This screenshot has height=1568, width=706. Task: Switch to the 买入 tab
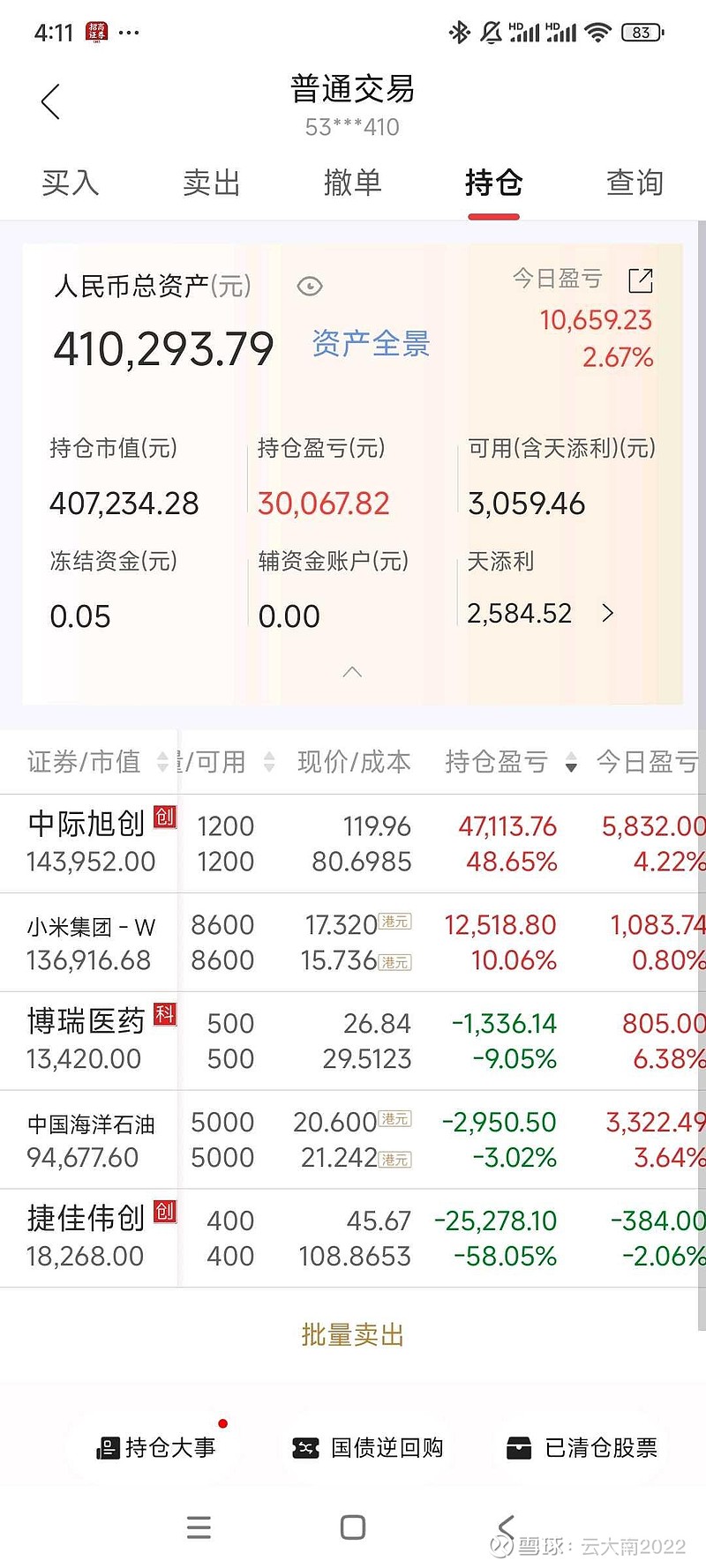71,183
